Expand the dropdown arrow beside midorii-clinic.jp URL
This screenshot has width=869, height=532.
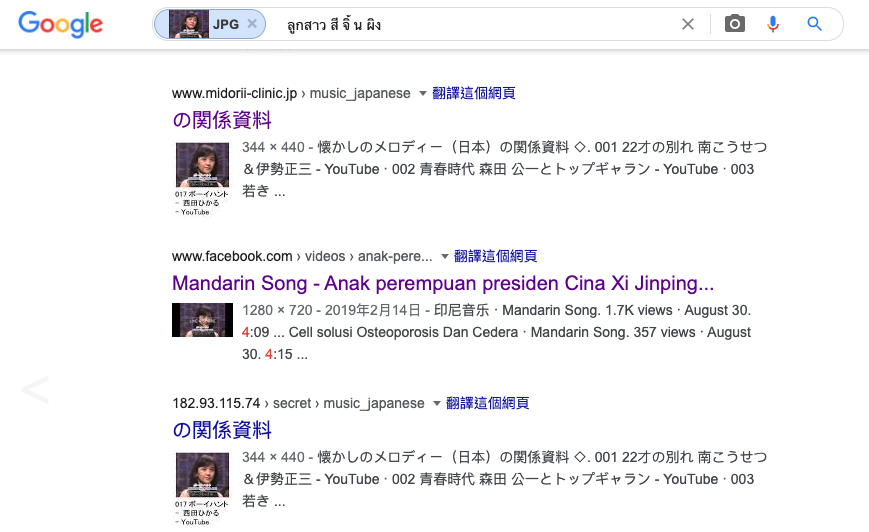pos(423,94)
